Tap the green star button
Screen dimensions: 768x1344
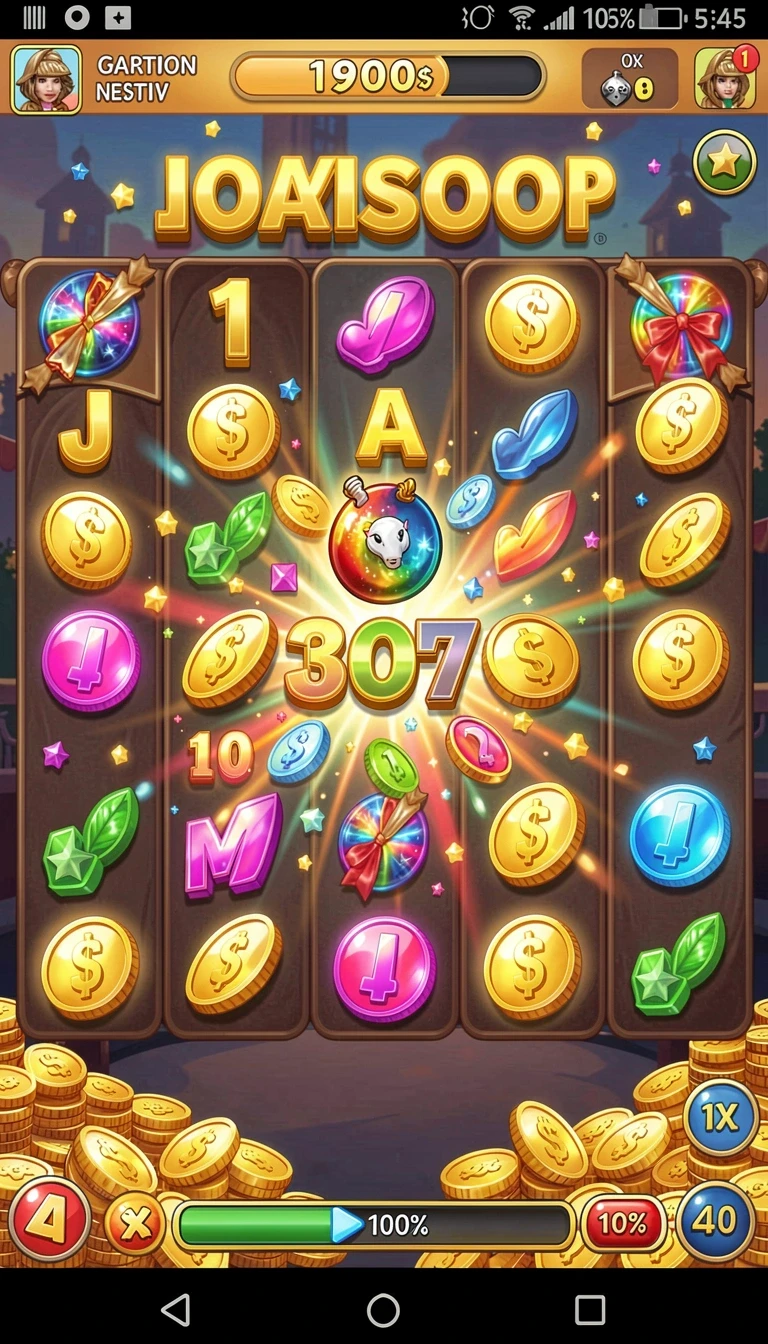(x=724, y=163)
